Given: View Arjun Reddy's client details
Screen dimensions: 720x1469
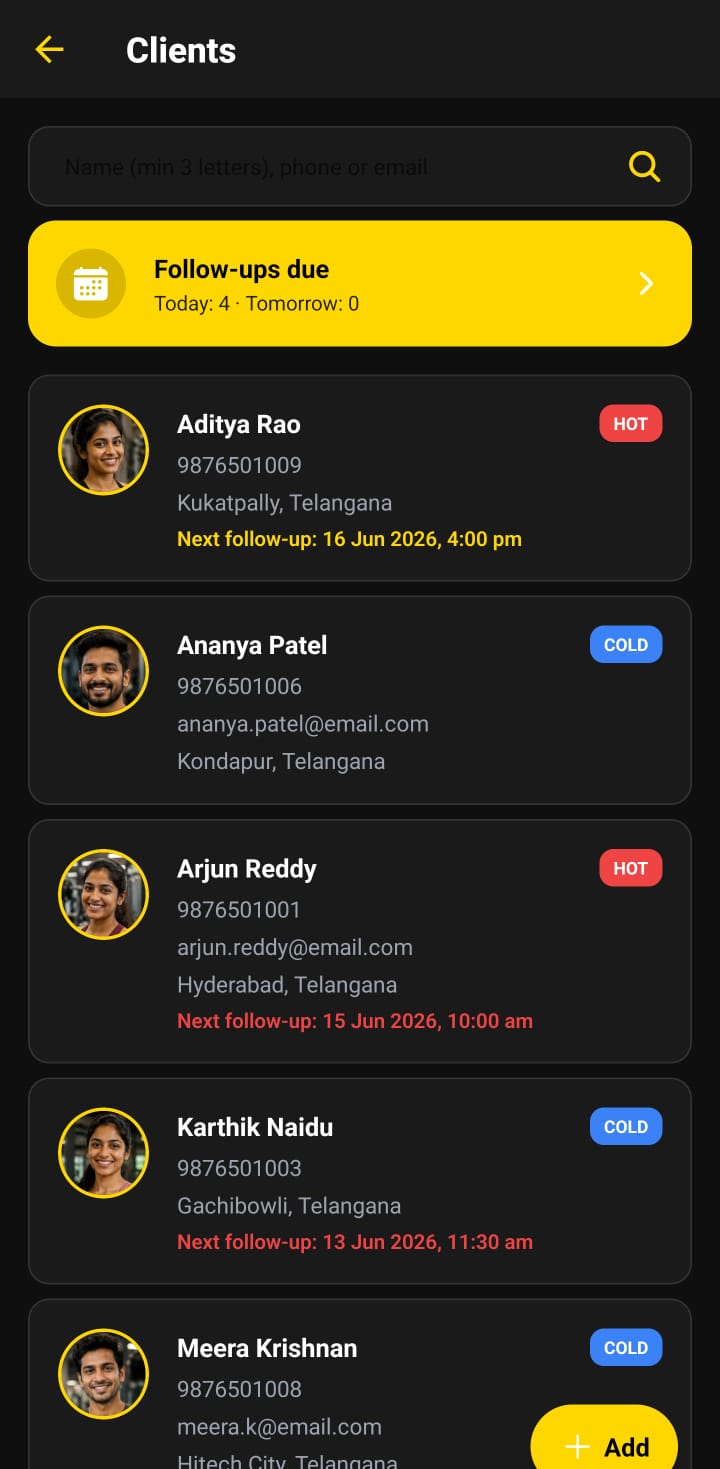Looking at the screenshot, I should (x=360, y=941).
